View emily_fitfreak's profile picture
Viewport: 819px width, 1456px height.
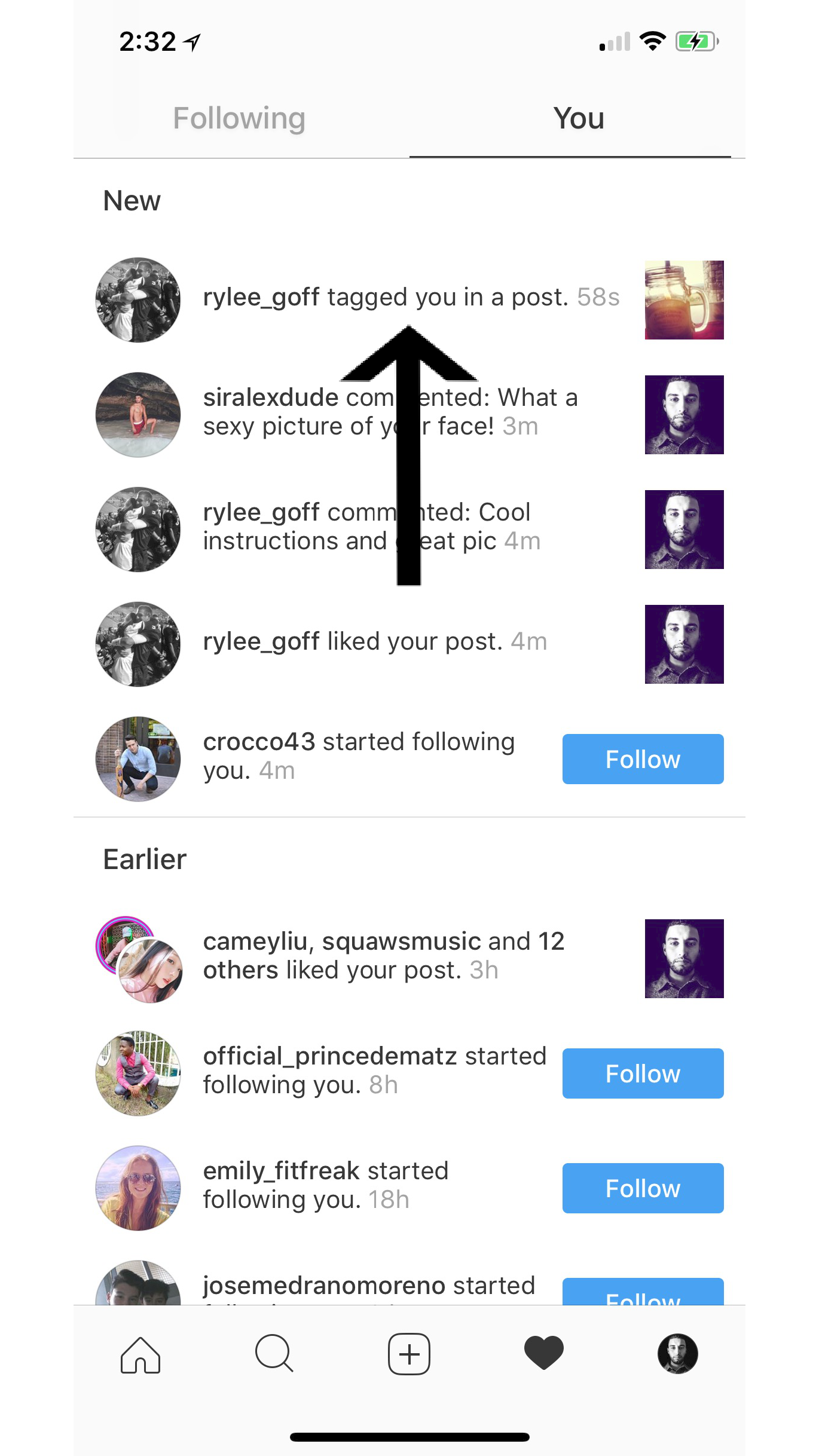point(138,1188)
